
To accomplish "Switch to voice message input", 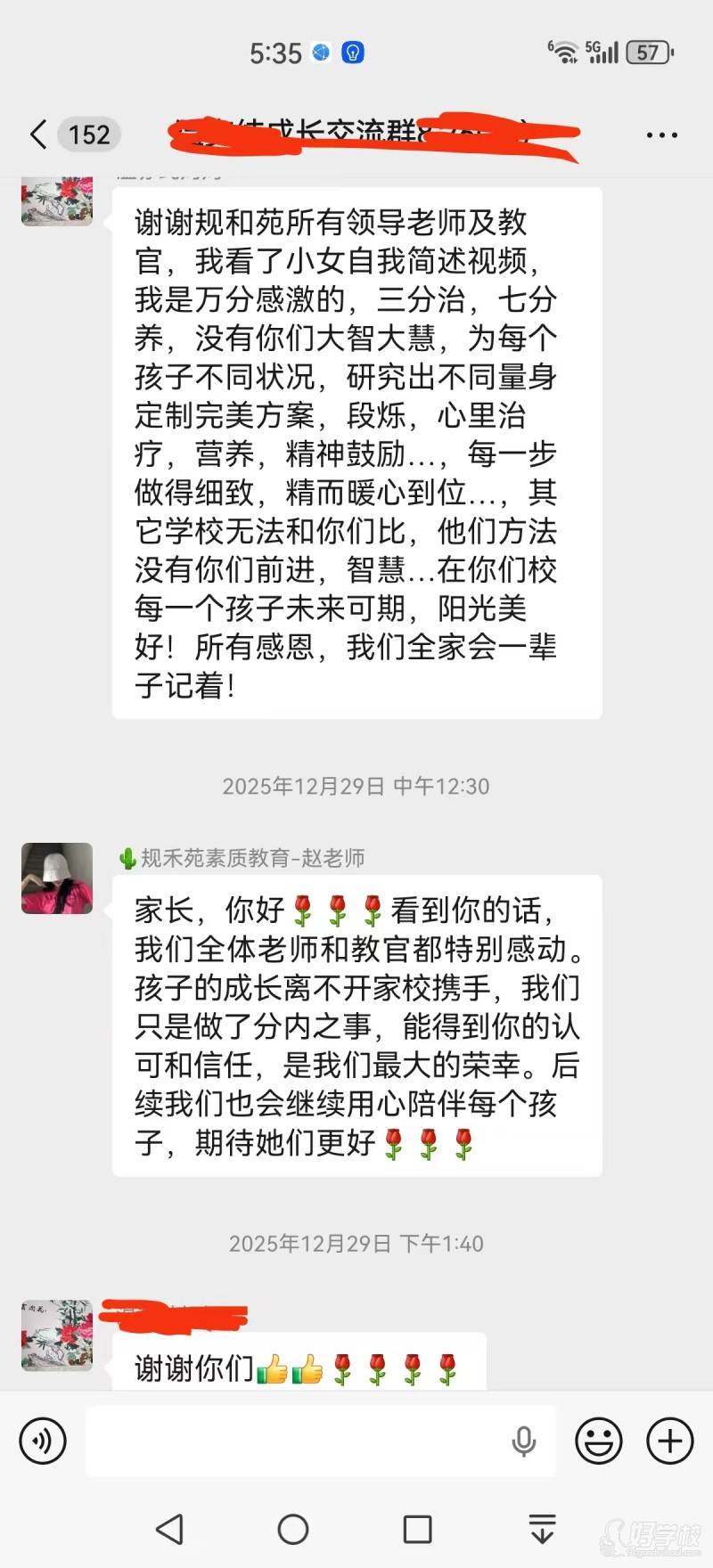I will tap(43, 1441).
